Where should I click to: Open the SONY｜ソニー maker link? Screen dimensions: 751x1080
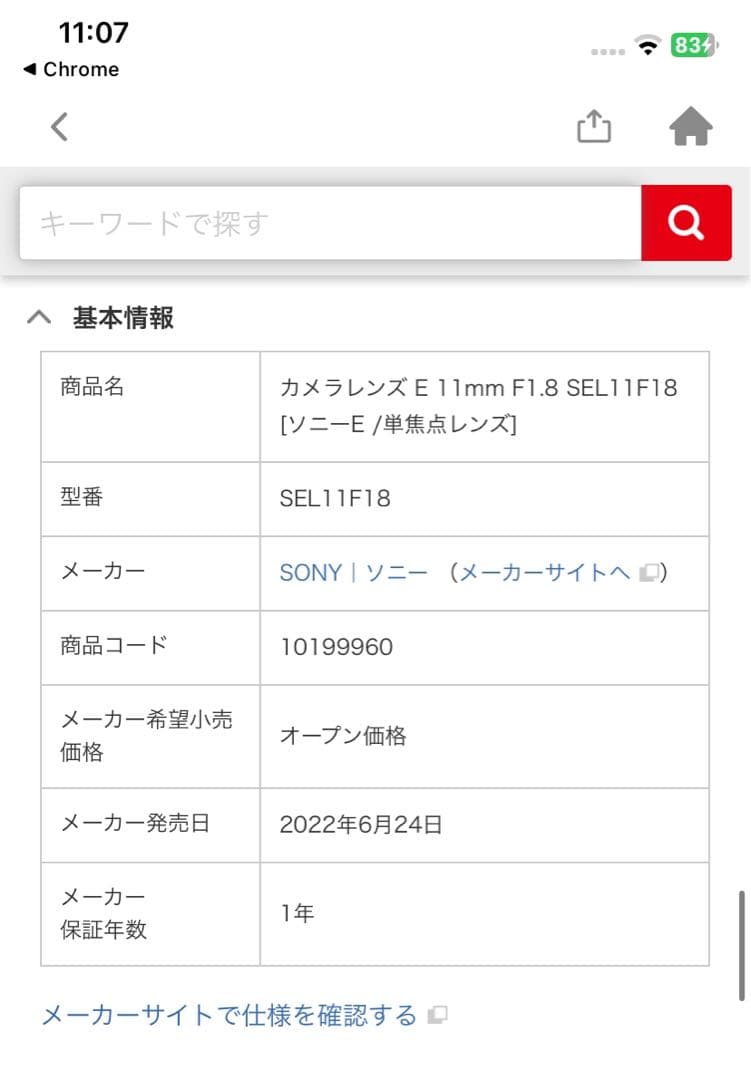pos(353,573)
